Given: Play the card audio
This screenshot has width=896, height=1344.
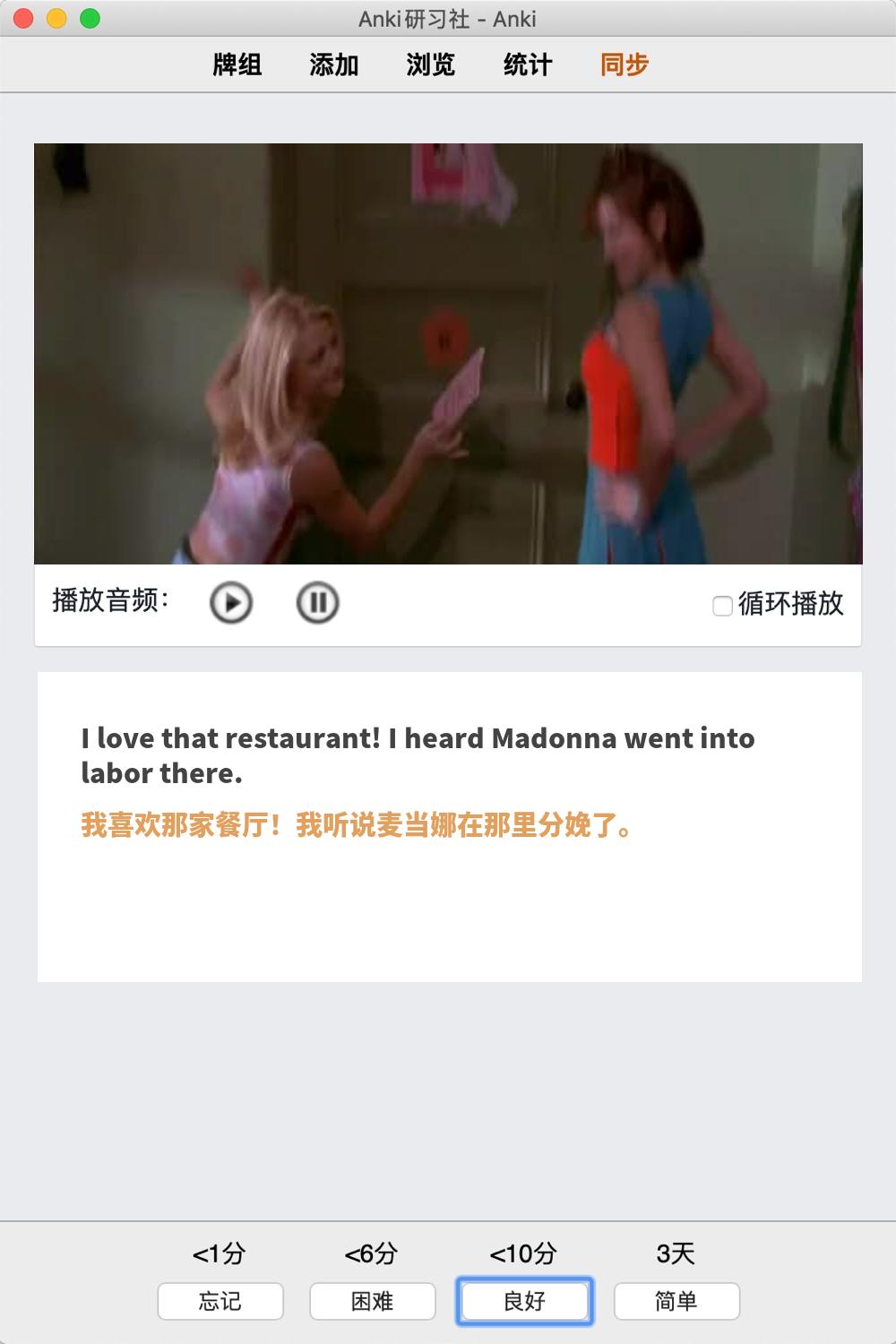Looking at the screenshot, I should point(231,602).
